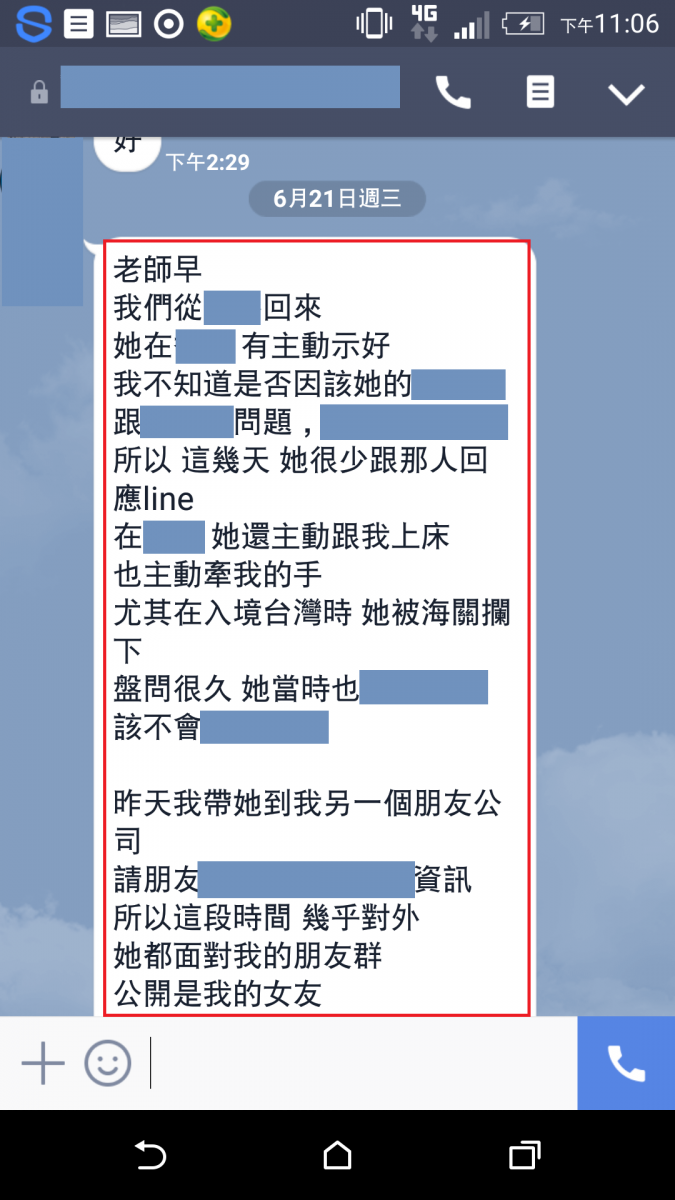Go to the home screen

click(338, 1156)
